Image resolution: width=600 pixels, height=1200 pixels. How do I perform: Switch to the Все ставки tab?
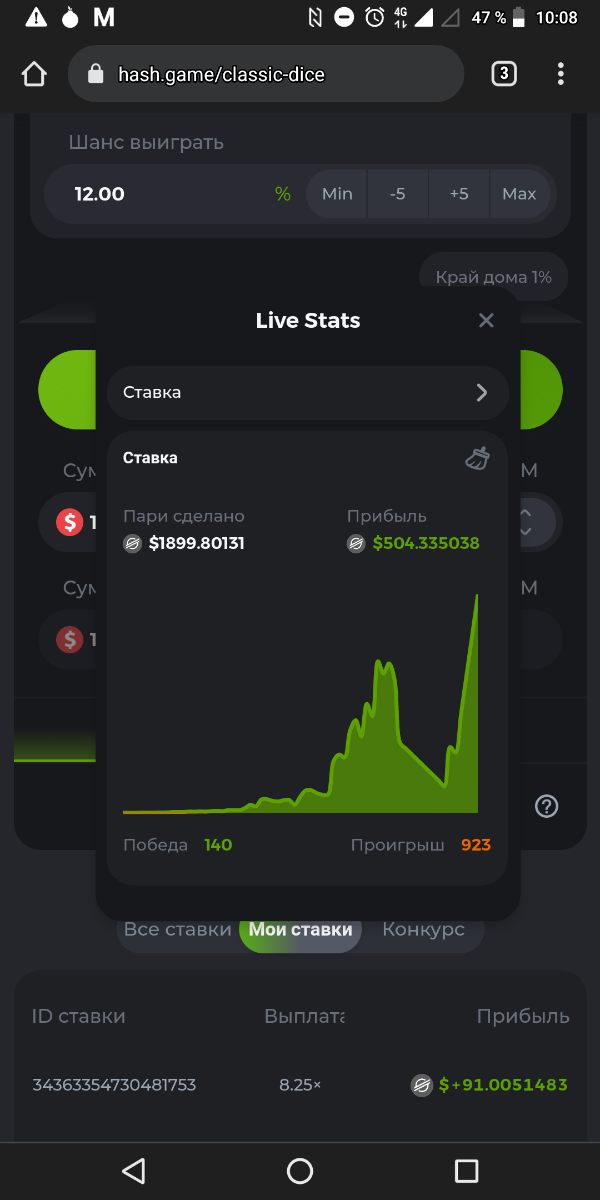tap(177, 930)
